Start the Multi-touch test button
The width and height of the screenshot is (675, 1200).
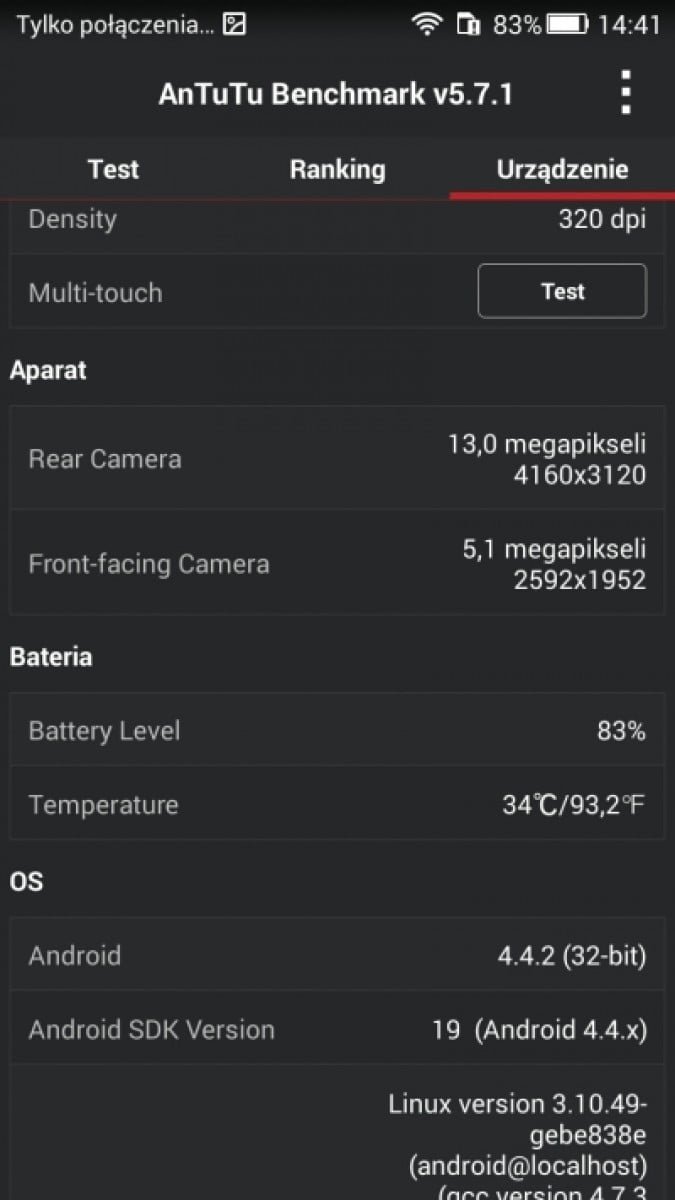click(x=562, y=291)
